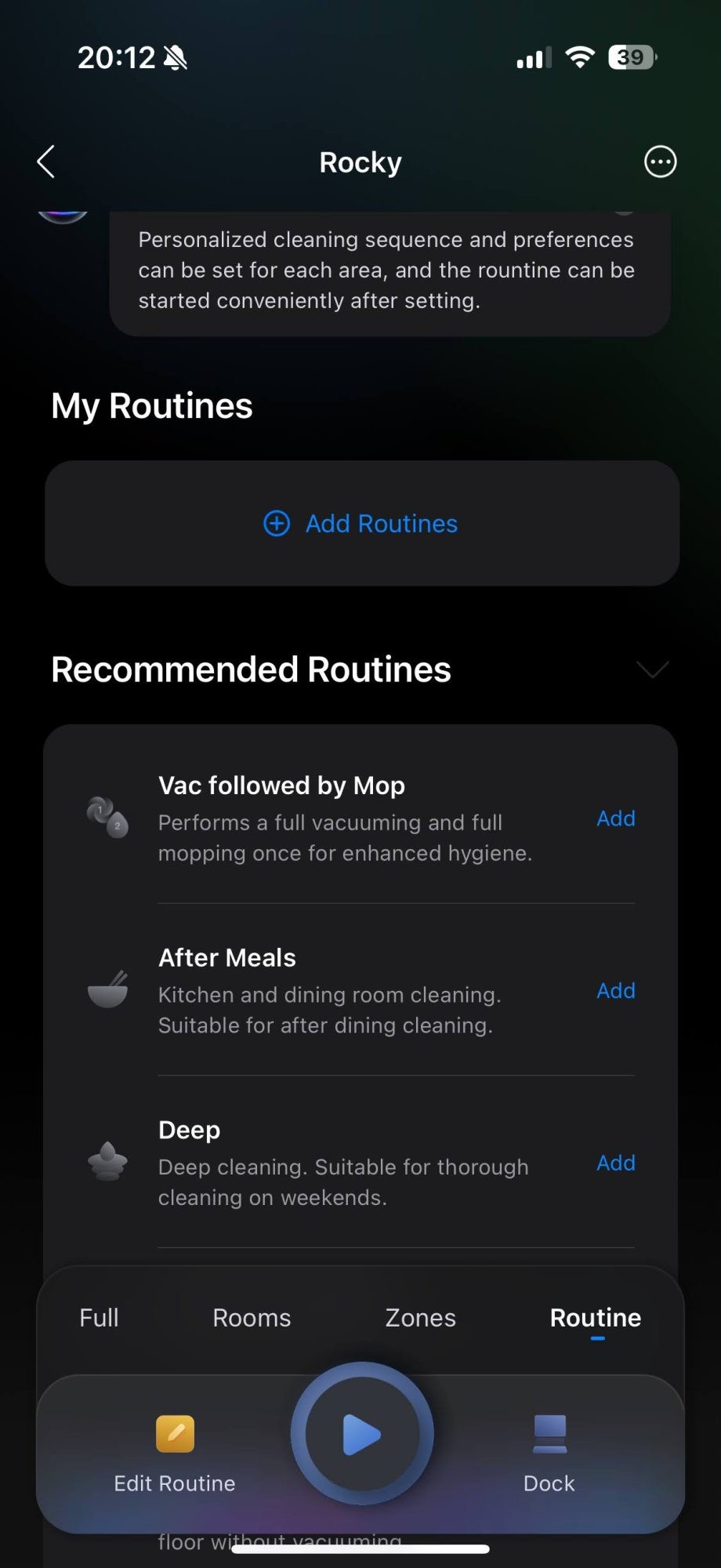Collapse the Recommended Routines section

[652, 670]
